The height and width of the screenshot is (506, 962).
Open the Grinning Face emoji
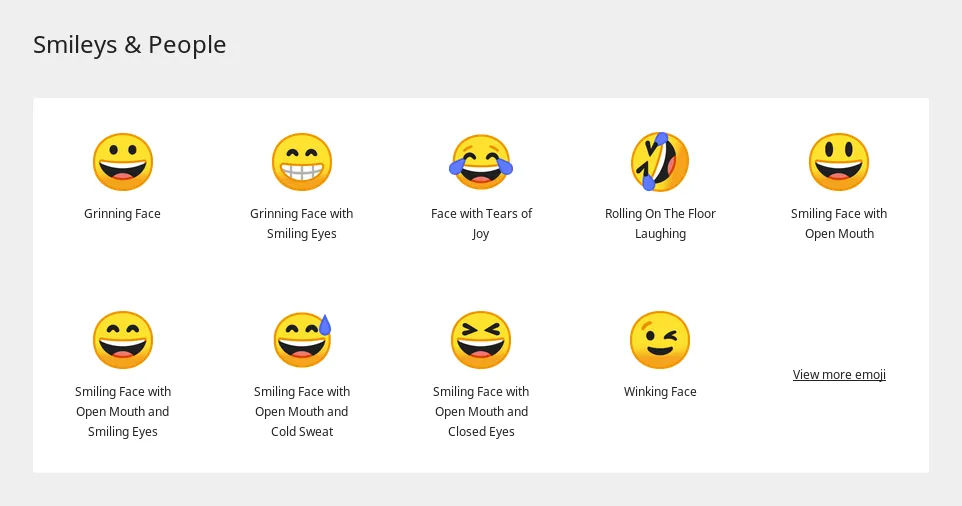point(123,163)
